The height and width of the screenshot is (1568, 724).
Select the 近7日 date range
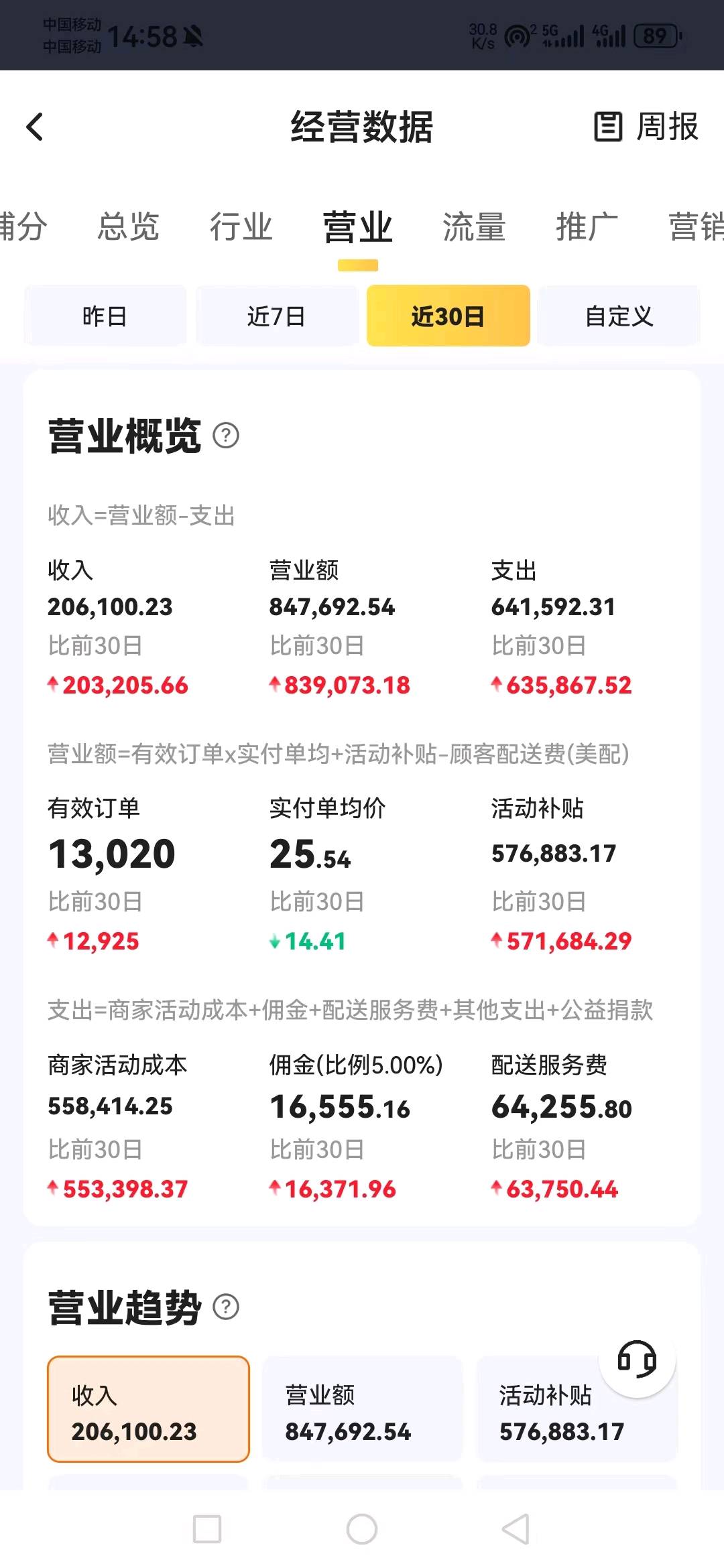click(x=277, y=316)
